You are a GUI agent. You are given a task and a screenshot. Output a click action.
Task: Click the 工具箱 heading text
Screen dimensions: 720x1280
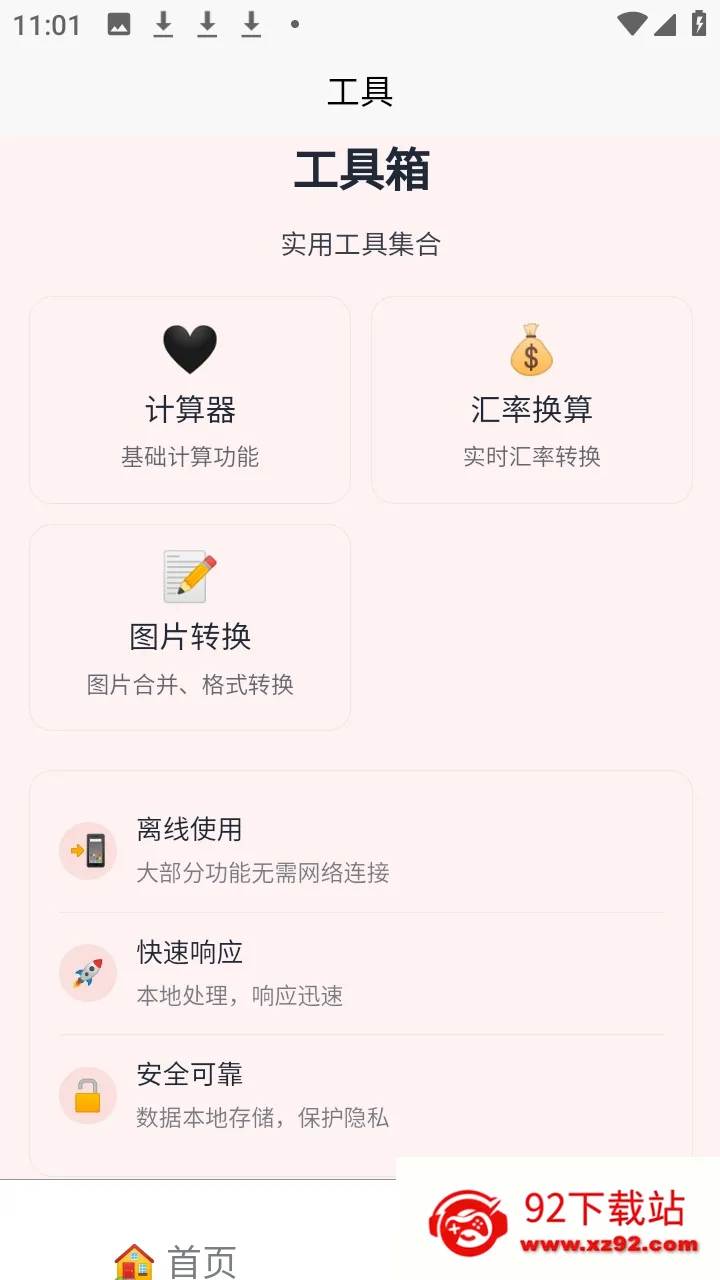click(360, 172)
